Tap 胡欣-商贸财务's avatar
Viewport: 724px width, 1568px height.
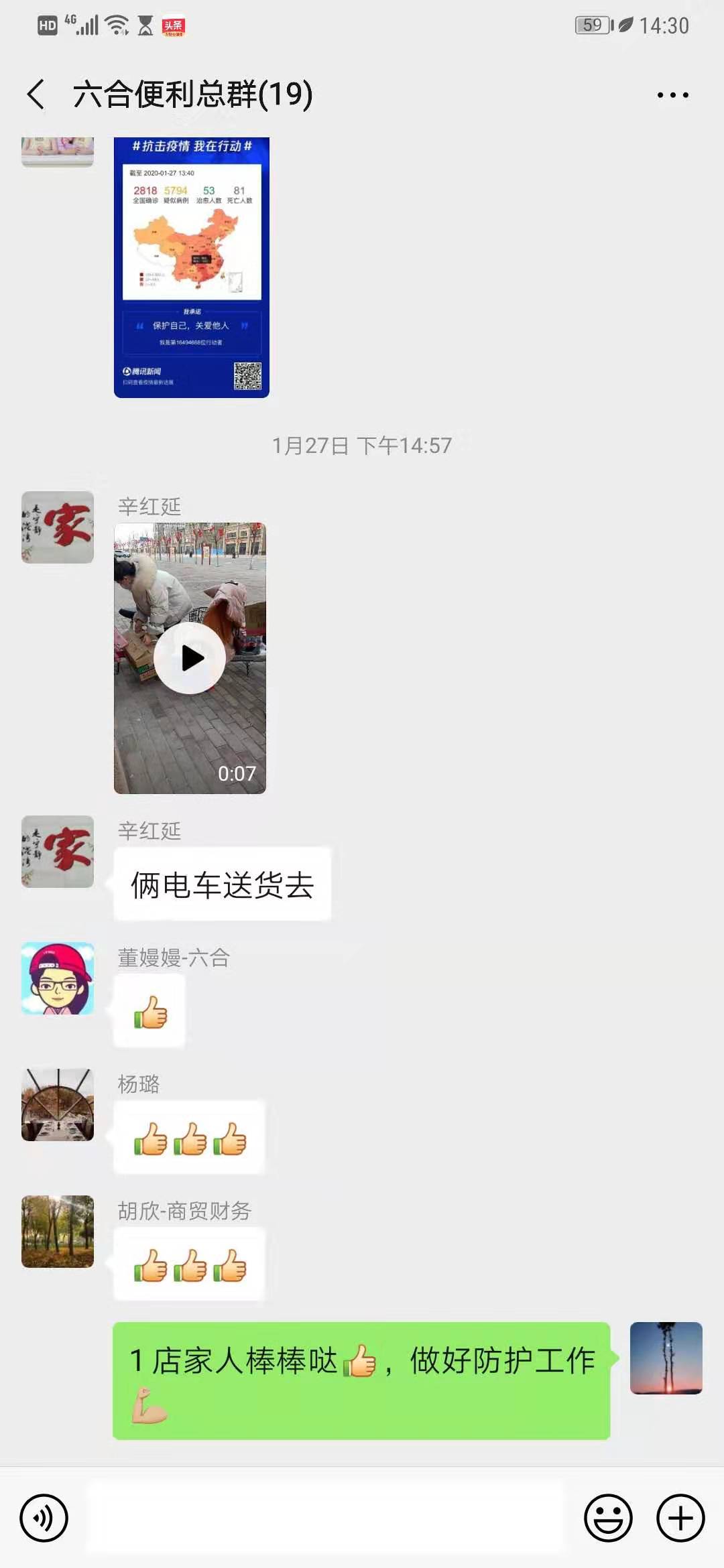[x=58, y=1232]
